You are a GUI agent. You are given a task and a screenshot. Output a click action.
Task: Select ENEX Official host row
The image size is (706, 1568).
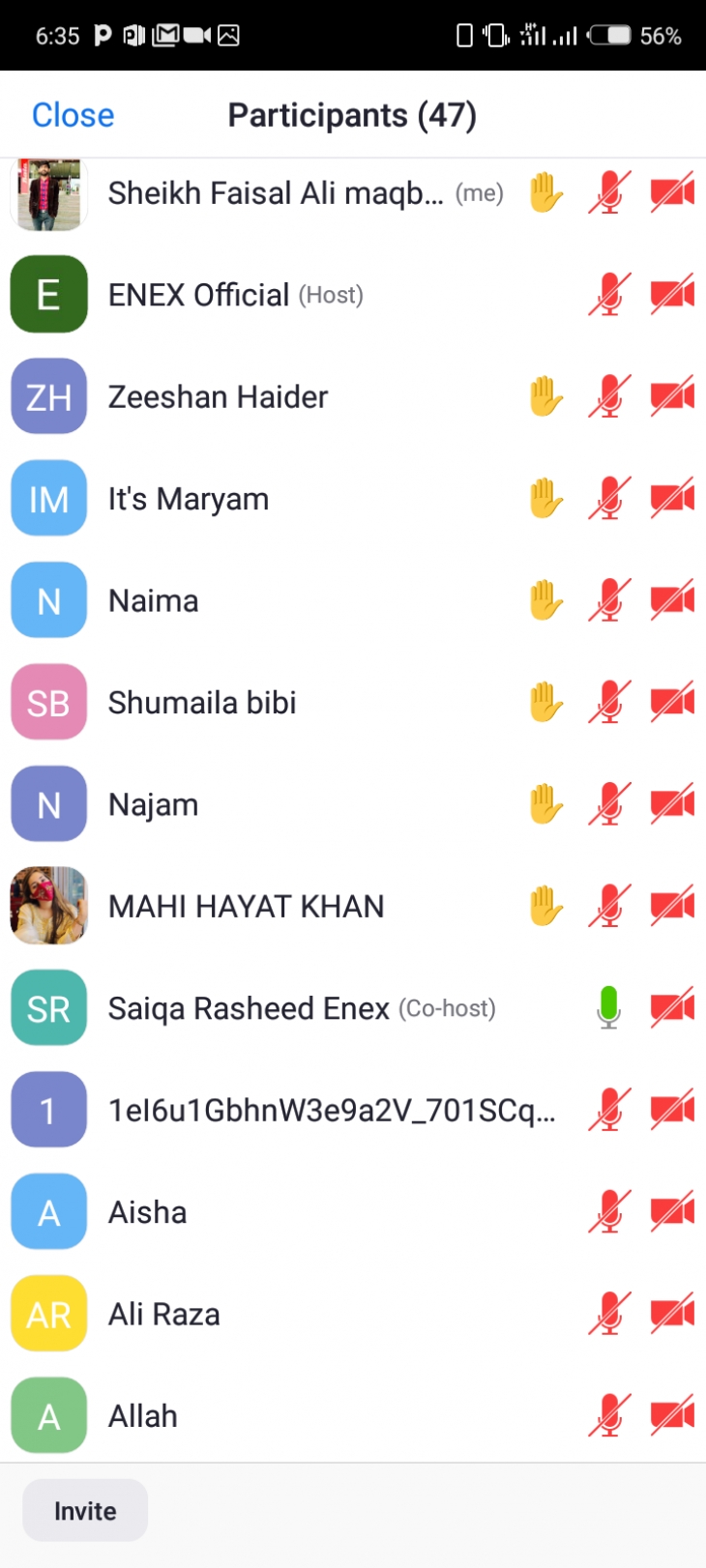coord(353,295)
